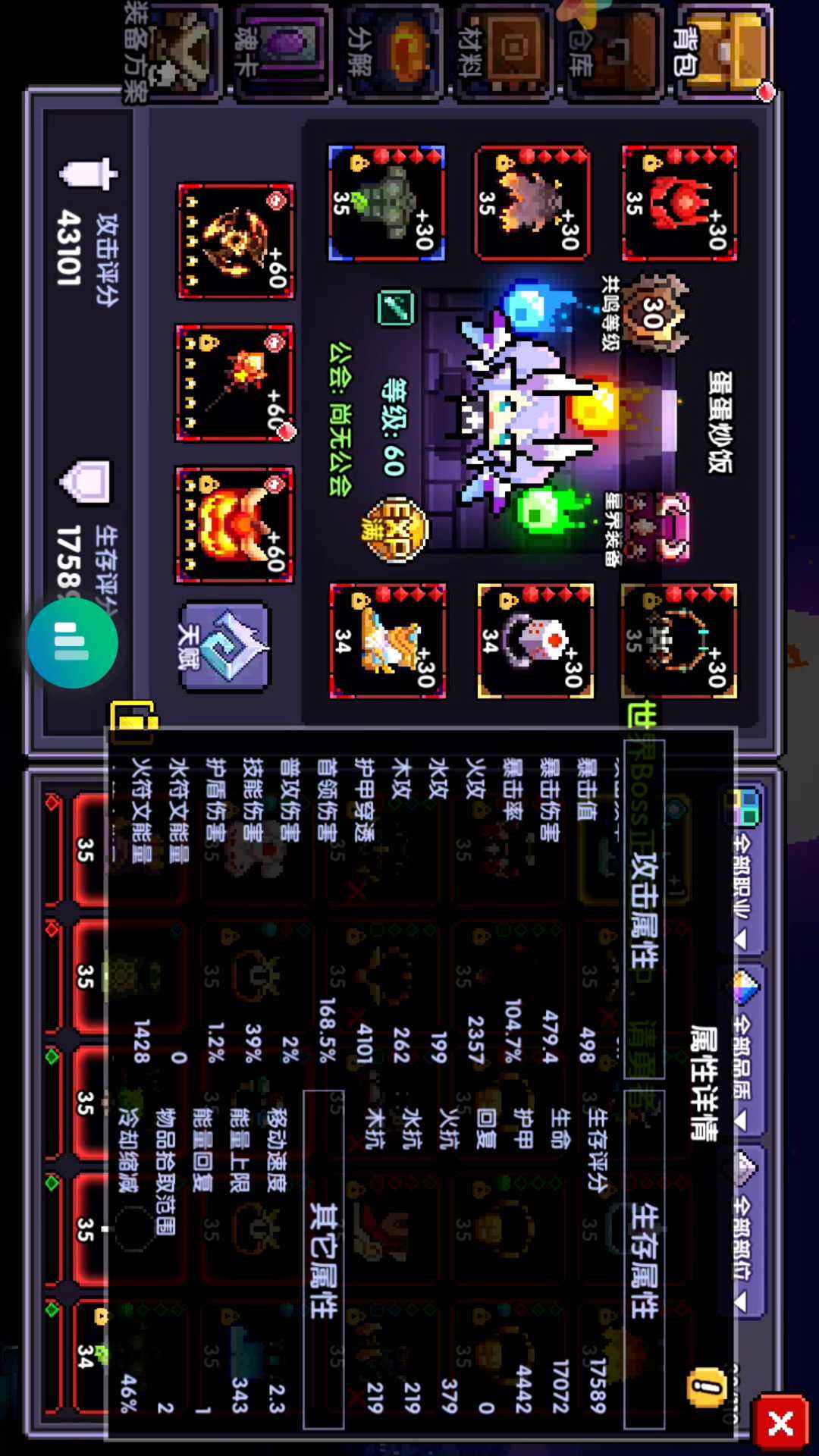Viewport: 819px width, 1456px height.
Task: Open the 分解 tab
Action: point(394,52)
